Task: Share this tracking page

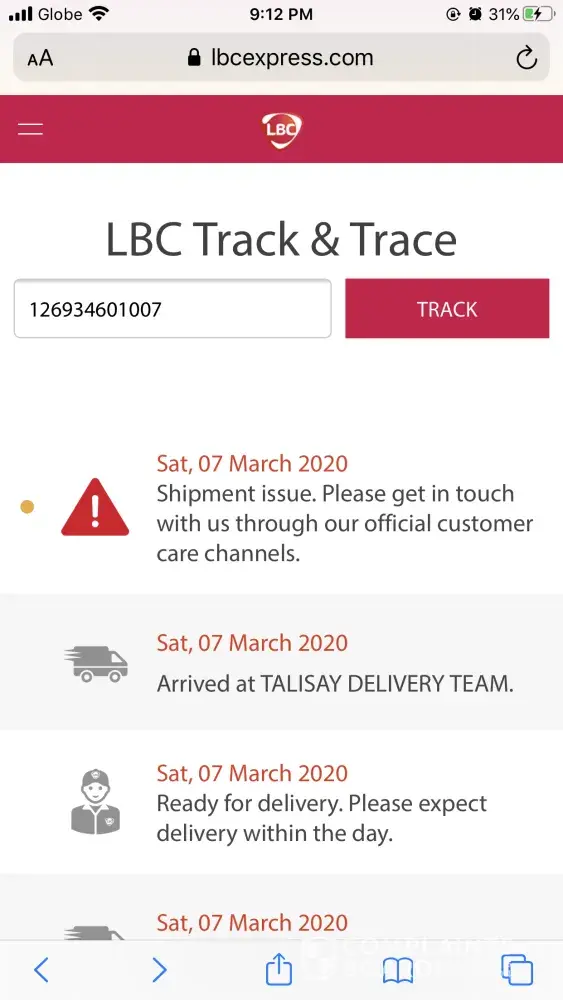Action: 279,969
